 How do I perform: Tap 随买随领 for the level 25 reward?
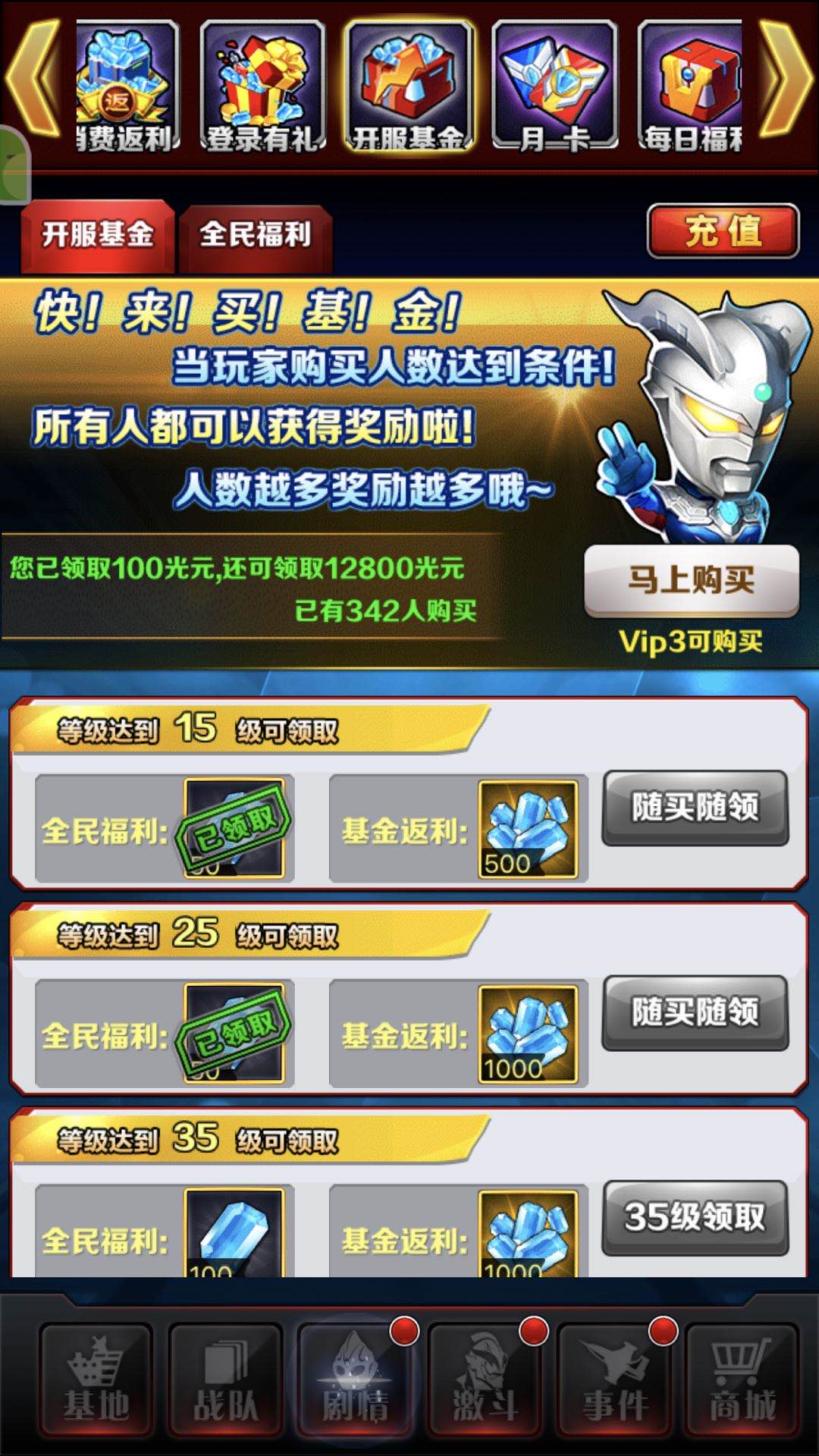click(695, 1012)
